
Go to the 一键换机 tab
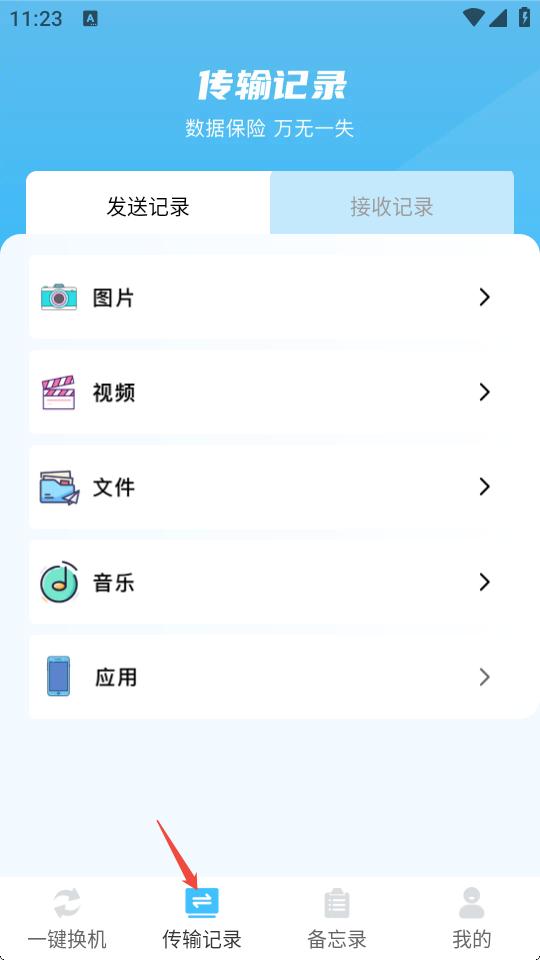click(67, 918)
